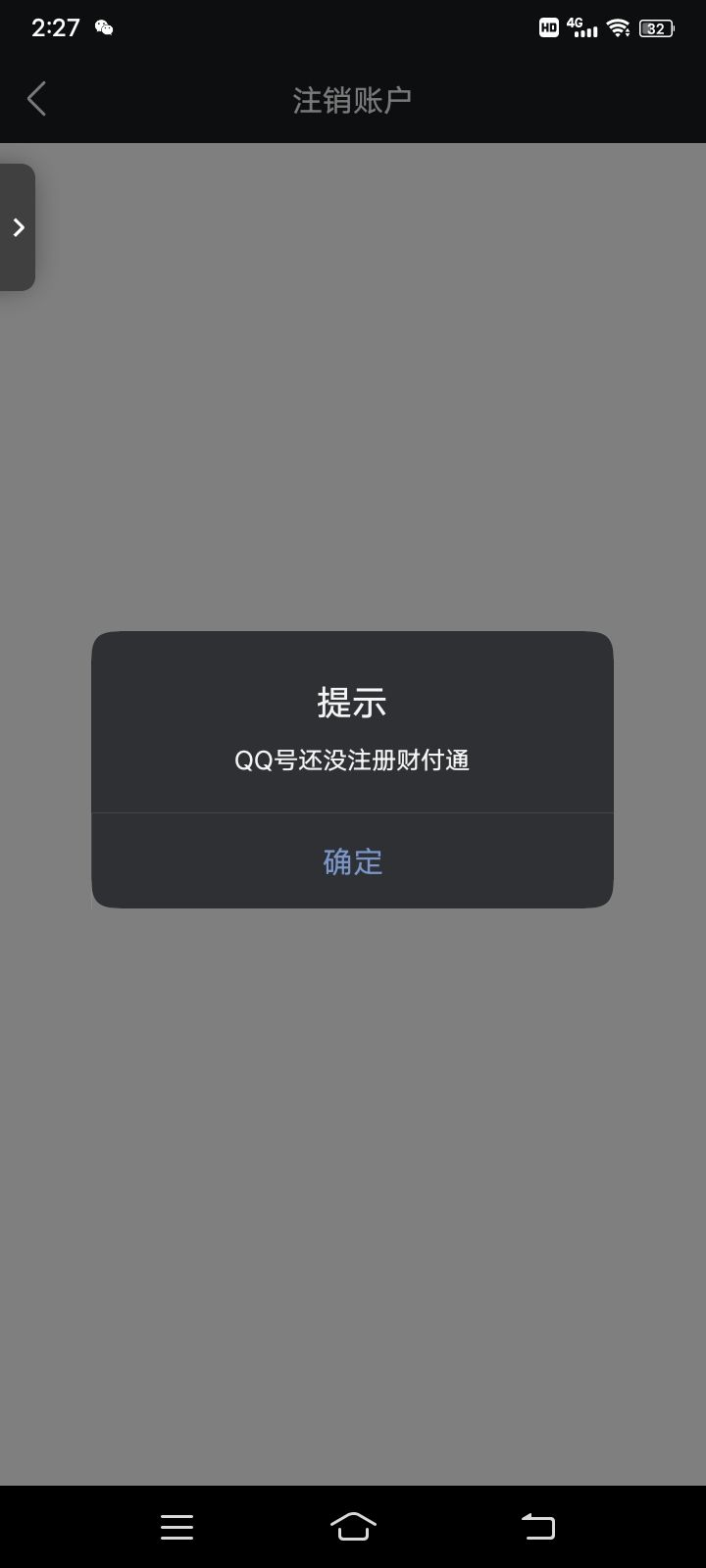Tap the blue 确定 confirmation text

point(352,860)
